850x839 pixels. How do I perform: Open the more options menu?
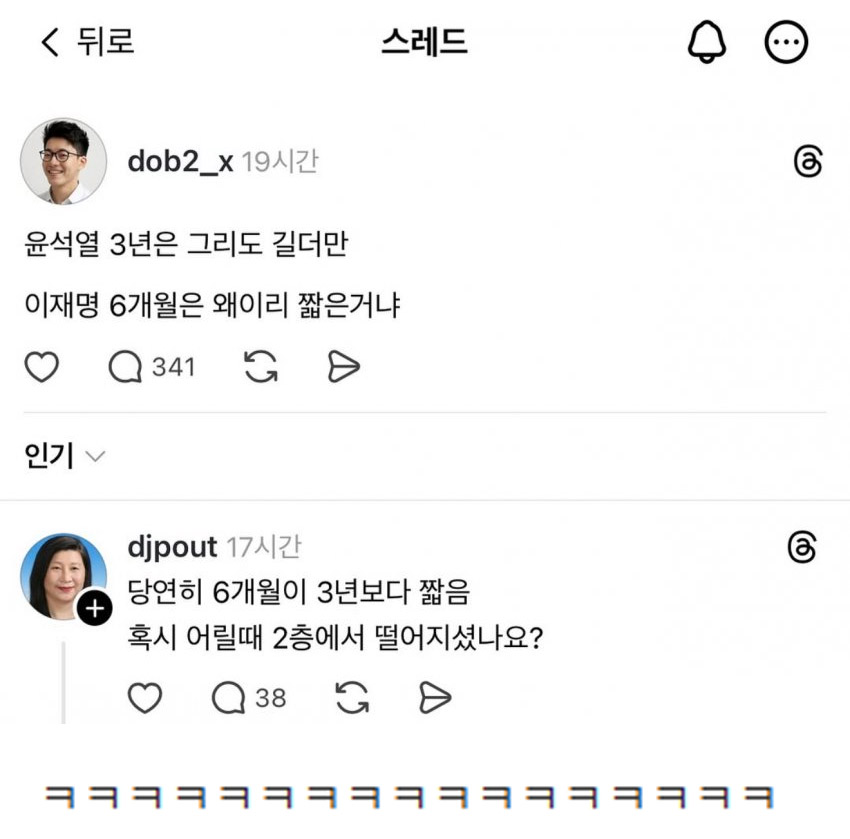pyautogui.click(x=786, y=42)
